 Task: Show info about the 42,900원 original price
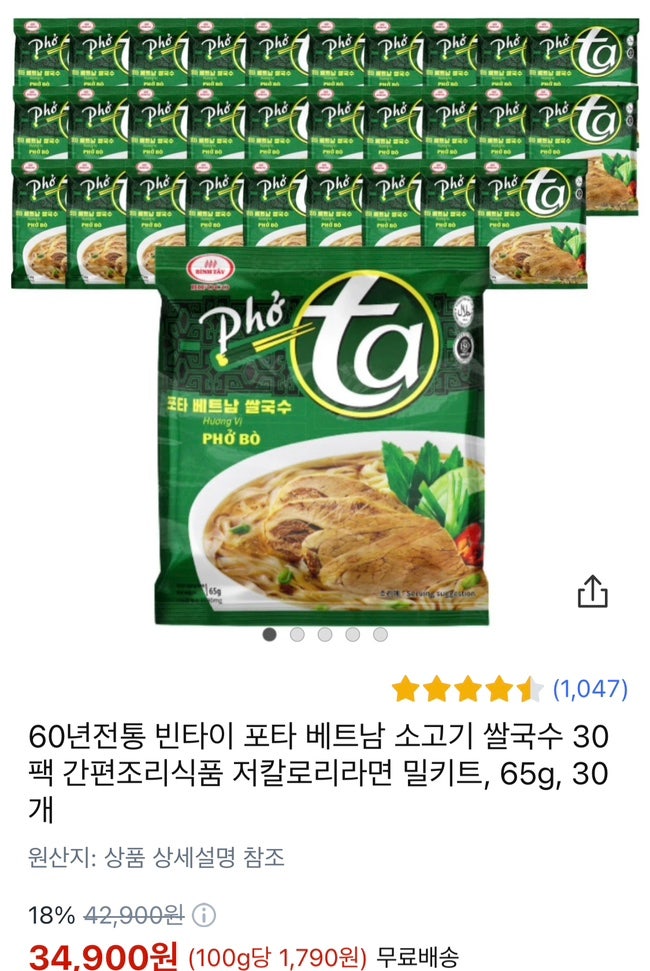point(203,914)
